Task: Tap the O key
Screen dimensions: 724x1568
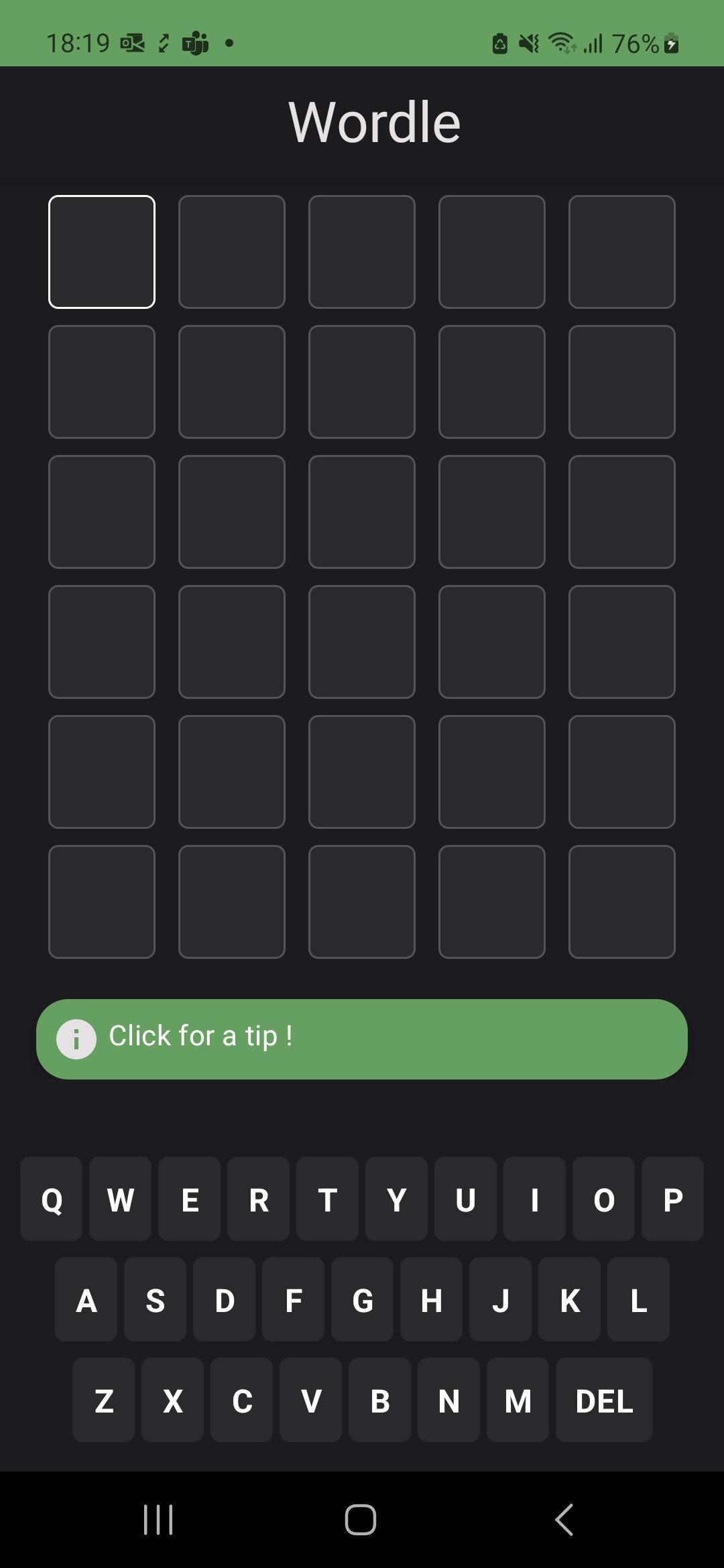Action: point(603,1199)
